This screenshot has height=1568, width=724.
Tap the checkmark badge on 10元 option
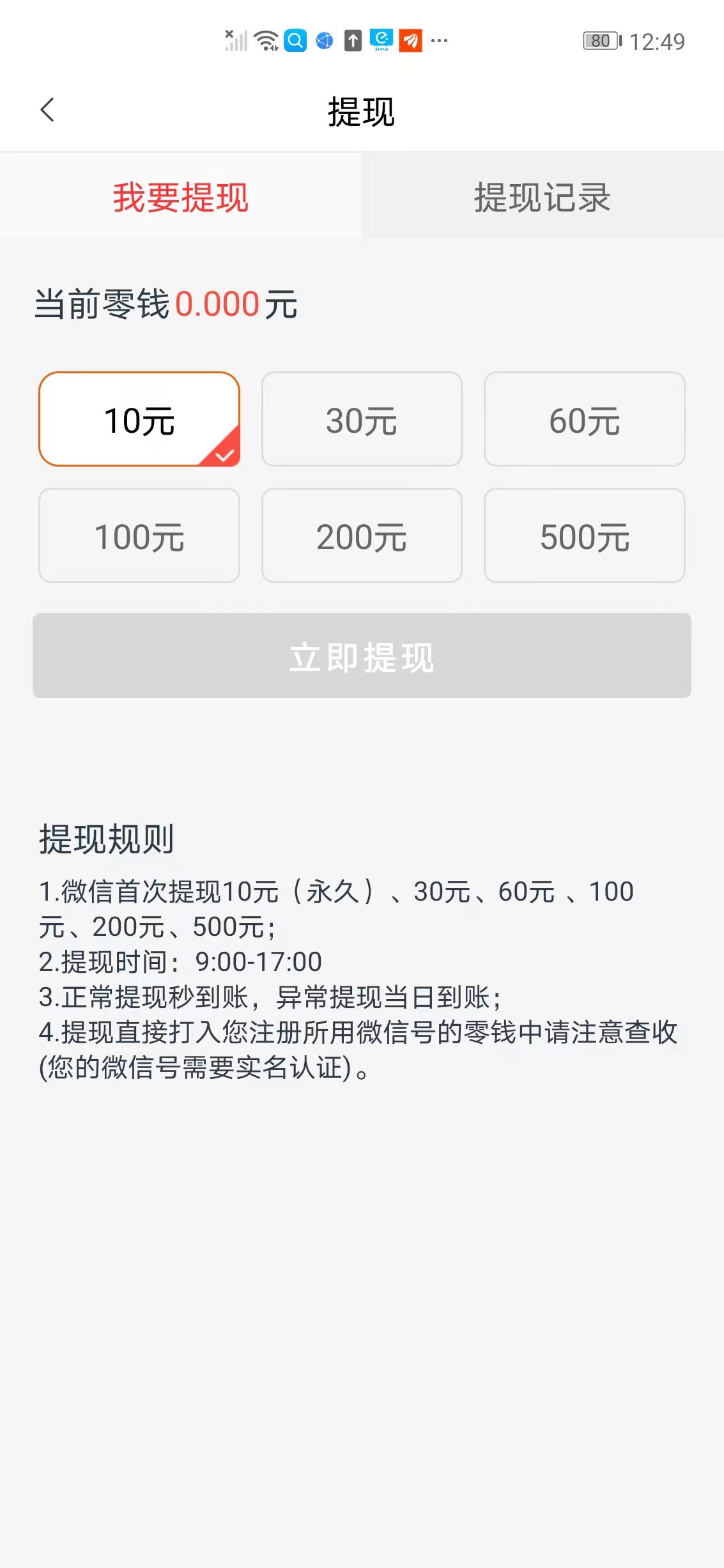coord(225,455)
